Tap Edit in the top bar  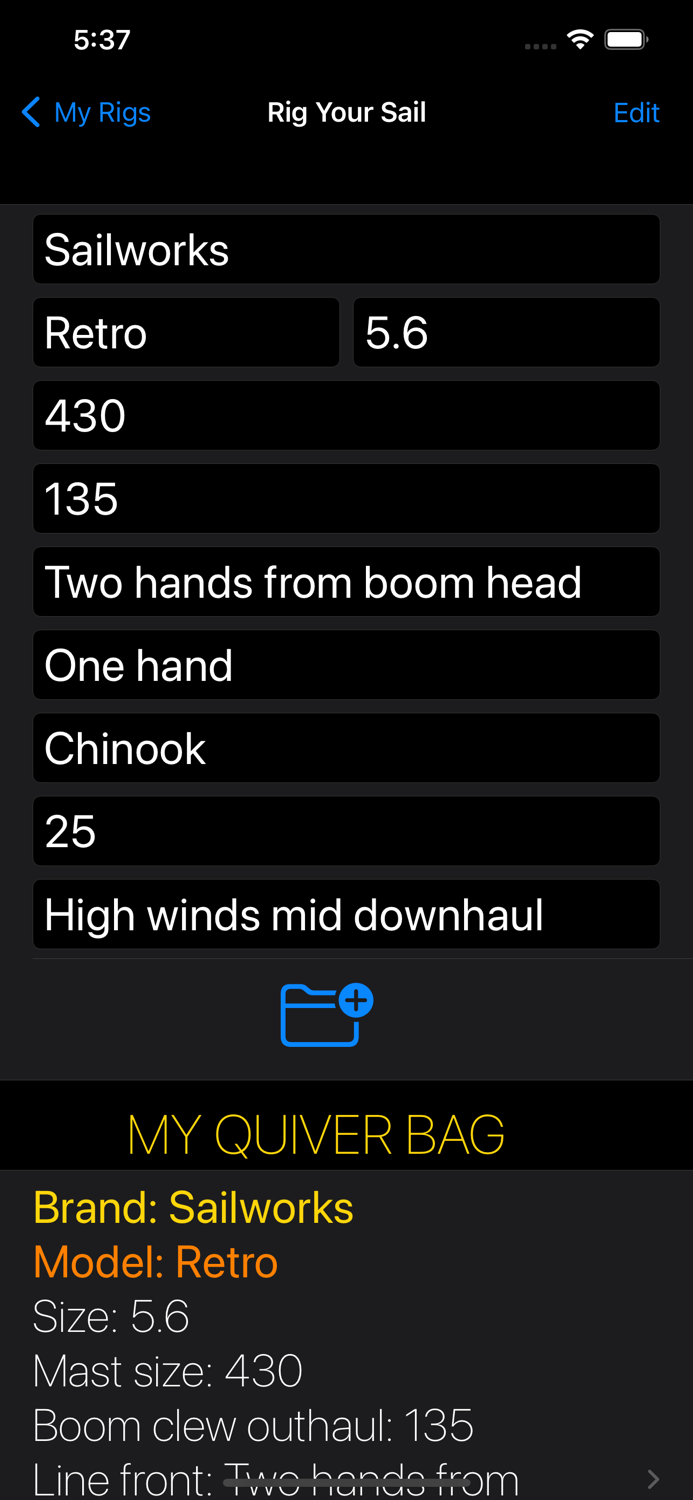(x=636, y=112)
